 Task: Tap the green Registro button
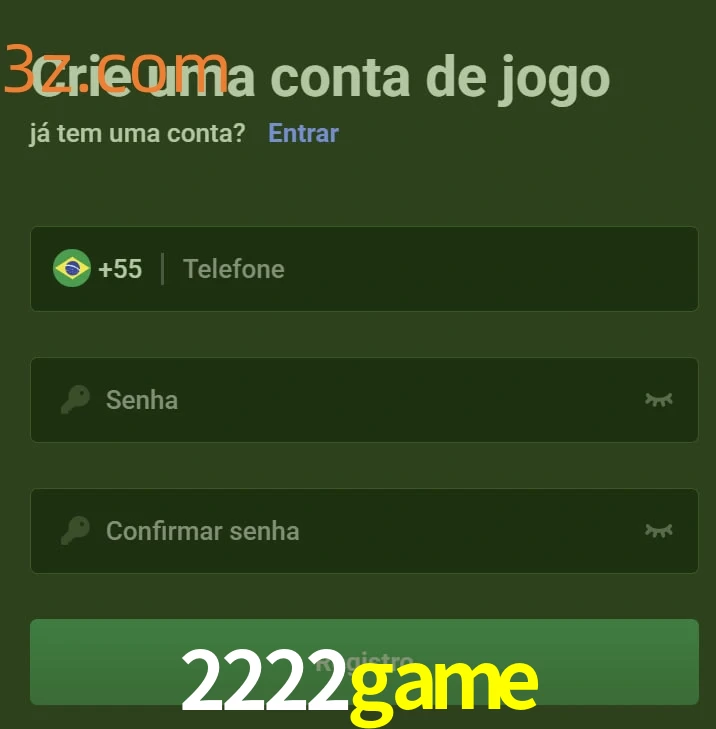coord(364,660)
